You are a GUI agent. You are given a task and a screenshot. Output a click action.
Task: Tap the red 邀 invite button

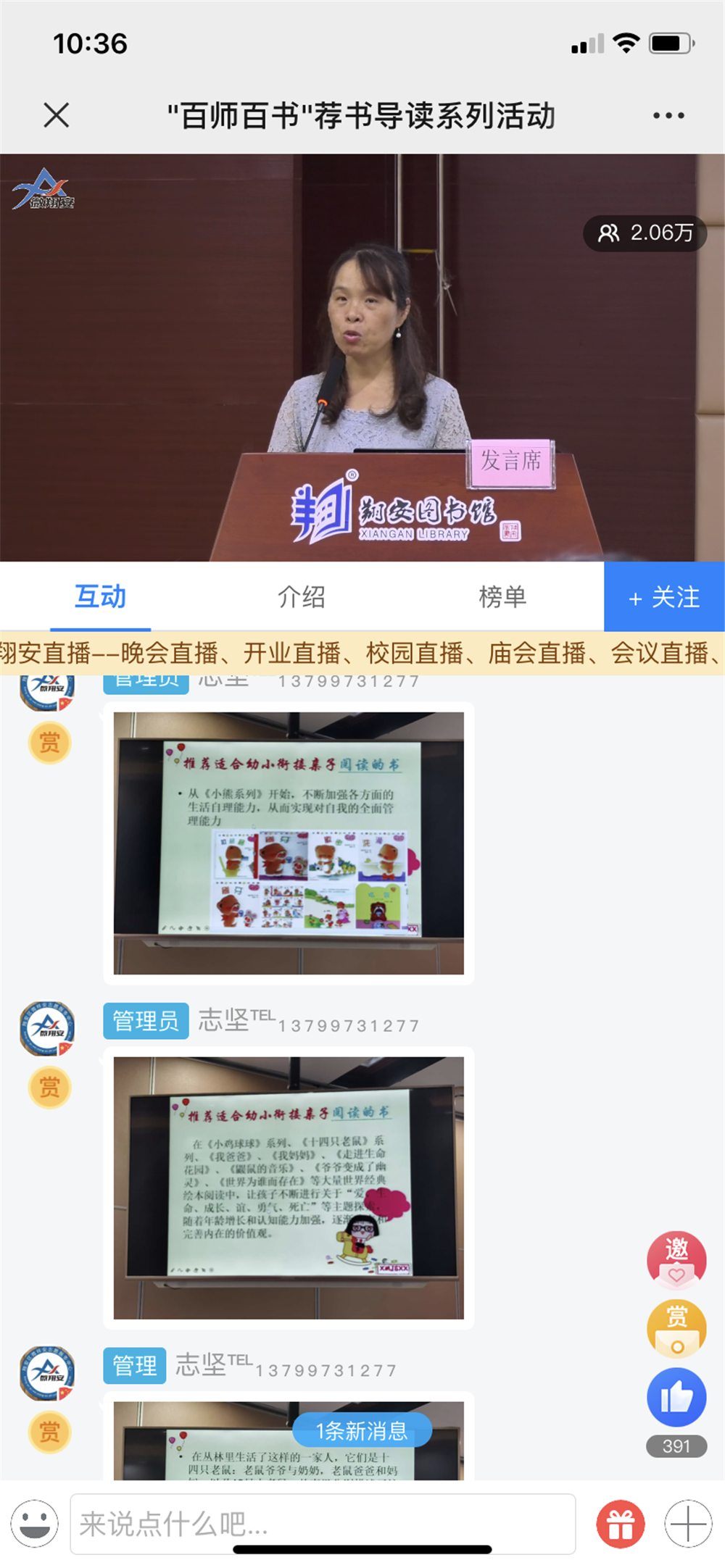[x=676, y=1259]
